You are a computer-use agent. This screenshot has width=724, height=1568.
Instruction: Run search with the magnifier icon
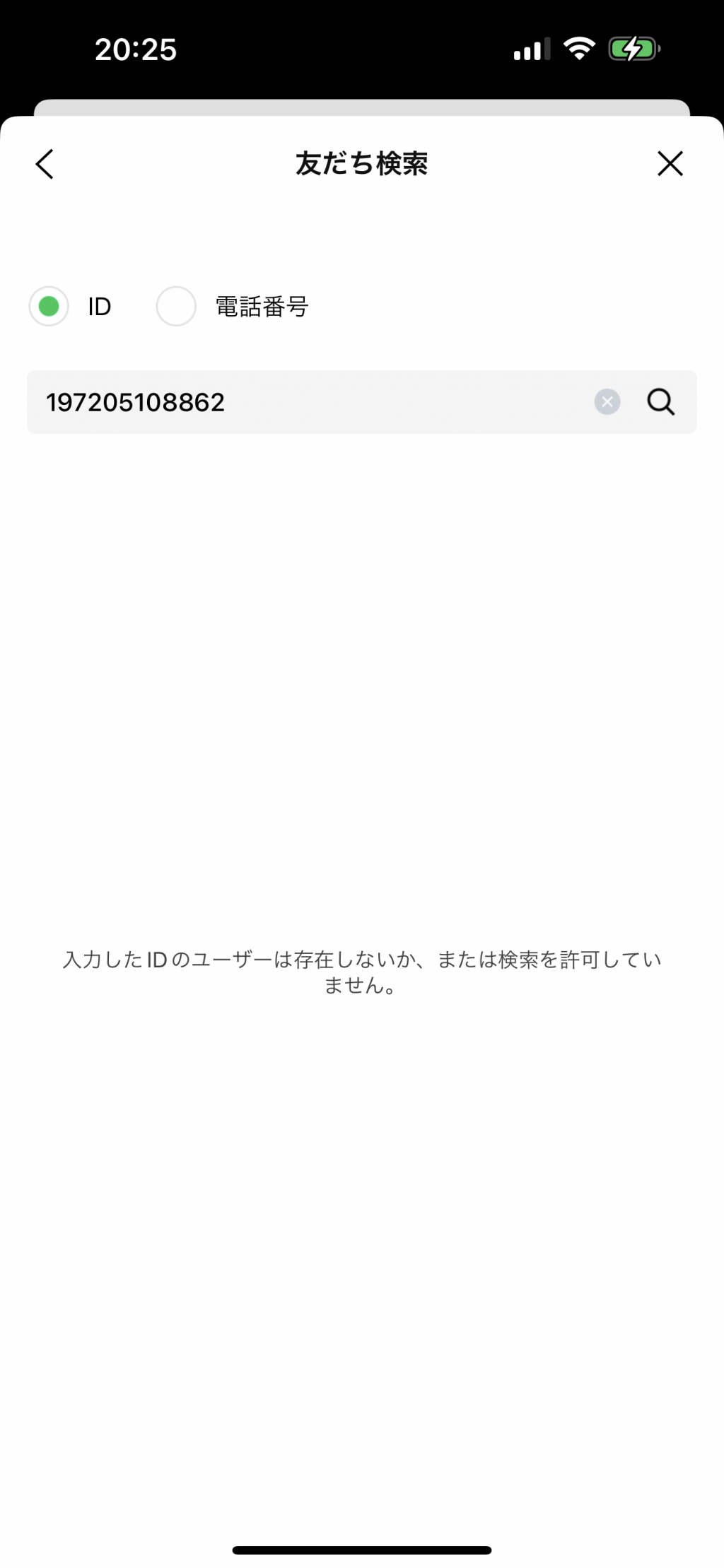pos(661,402)
